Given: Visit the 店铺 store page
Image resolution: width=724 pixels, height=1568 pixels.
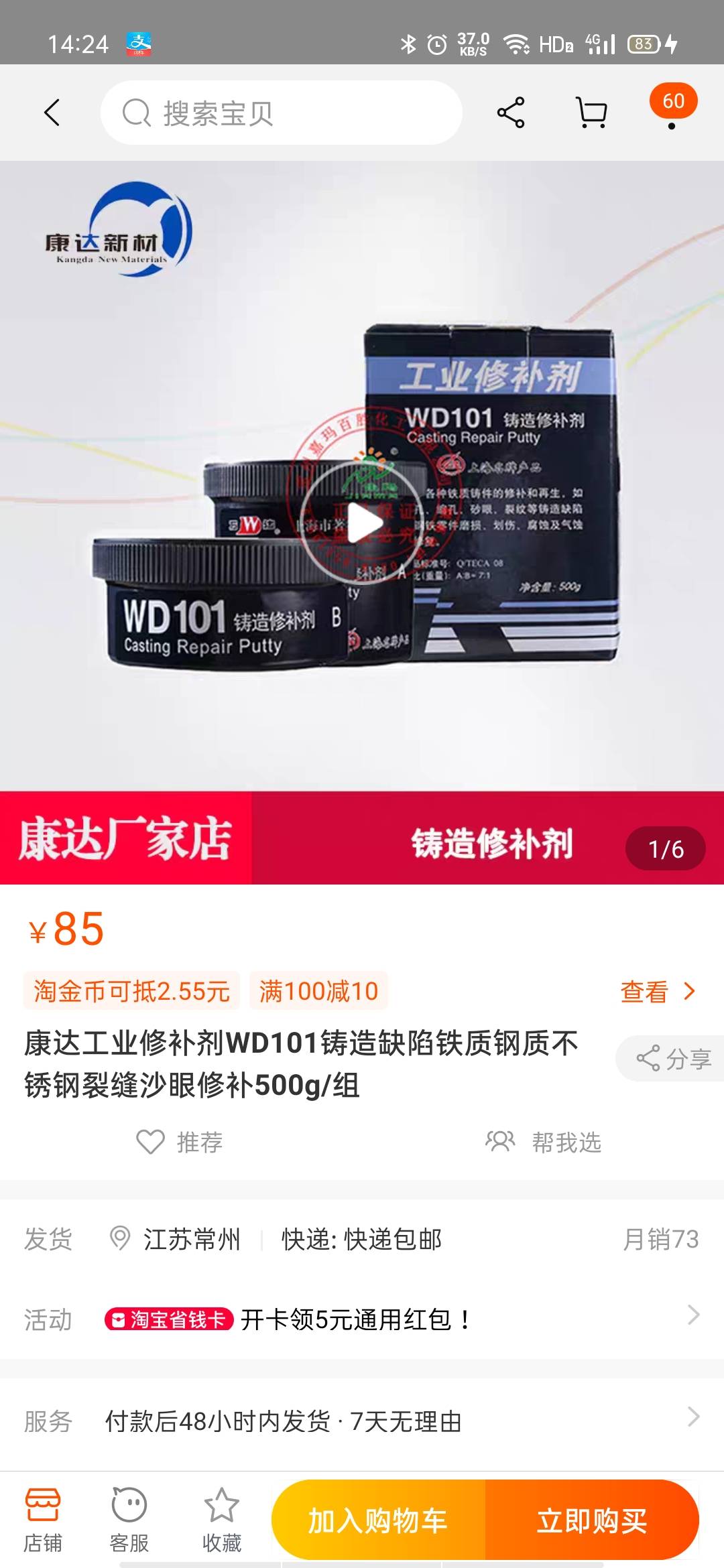Looking at the screenshot, I should tap(43, 1521).
